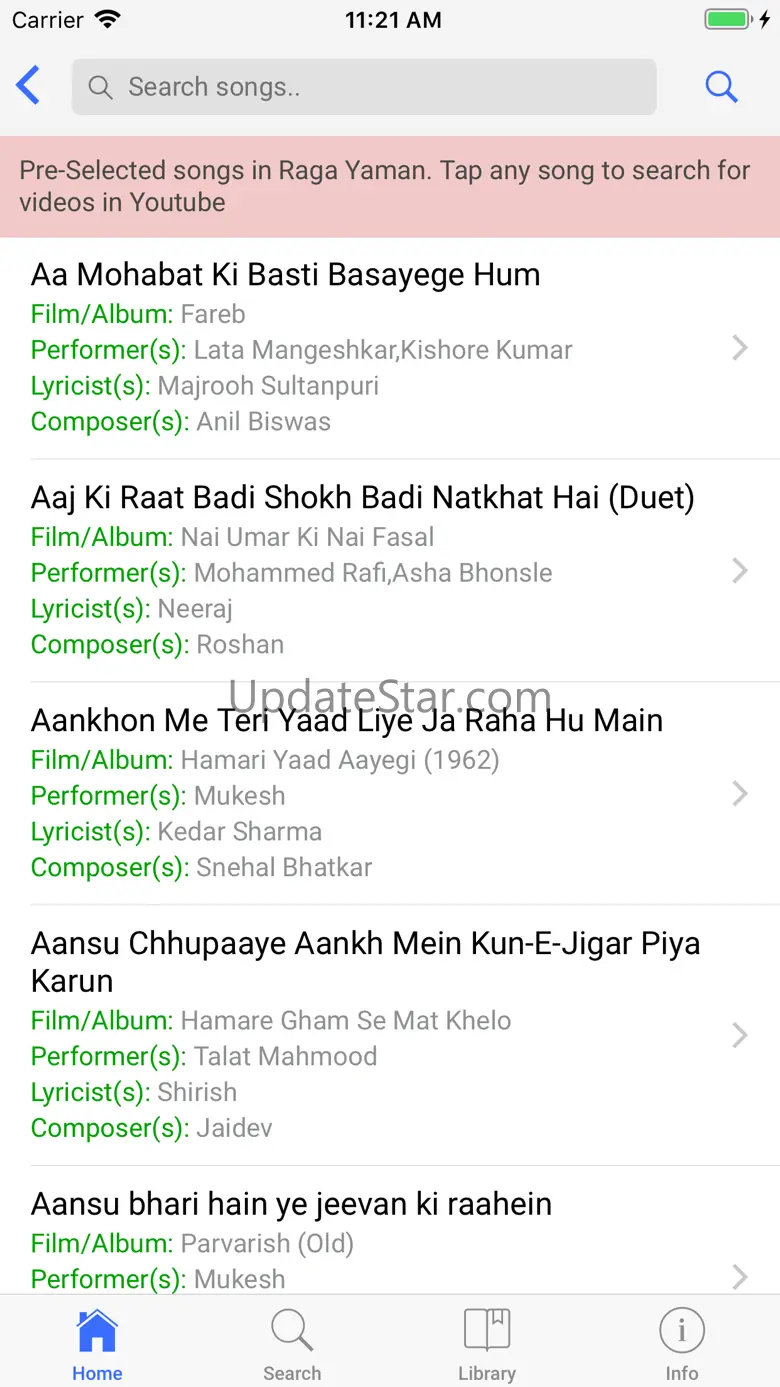Go back using the blue arrow
The width and height of the screenshot is (780, 1387).
tap(28, 86)
